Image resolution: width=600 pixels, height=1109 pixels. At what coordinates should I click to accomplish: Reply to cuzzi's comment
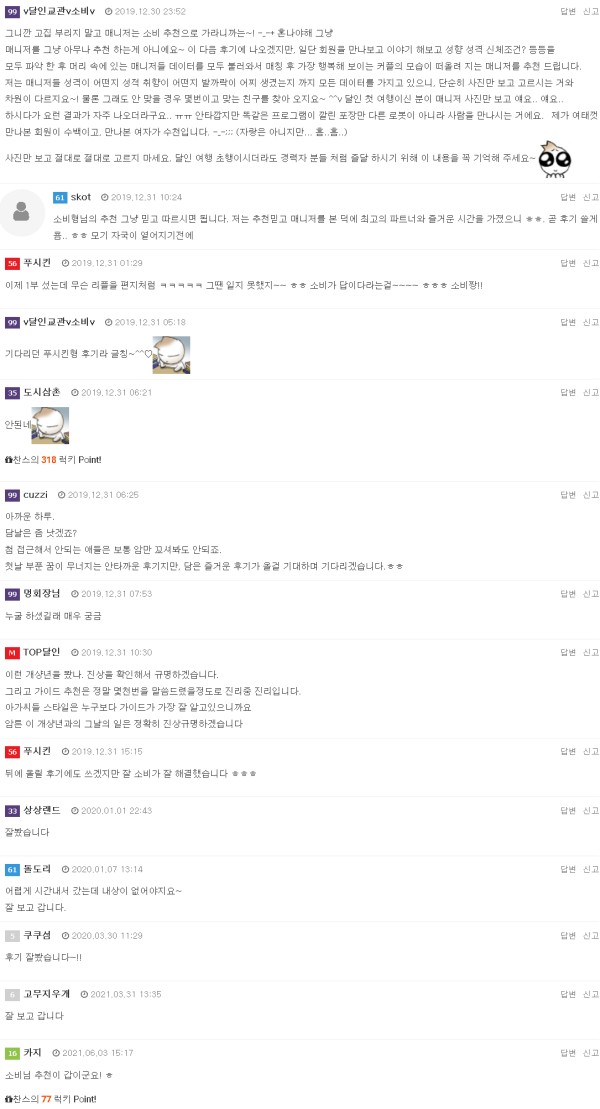coord(567,494)
